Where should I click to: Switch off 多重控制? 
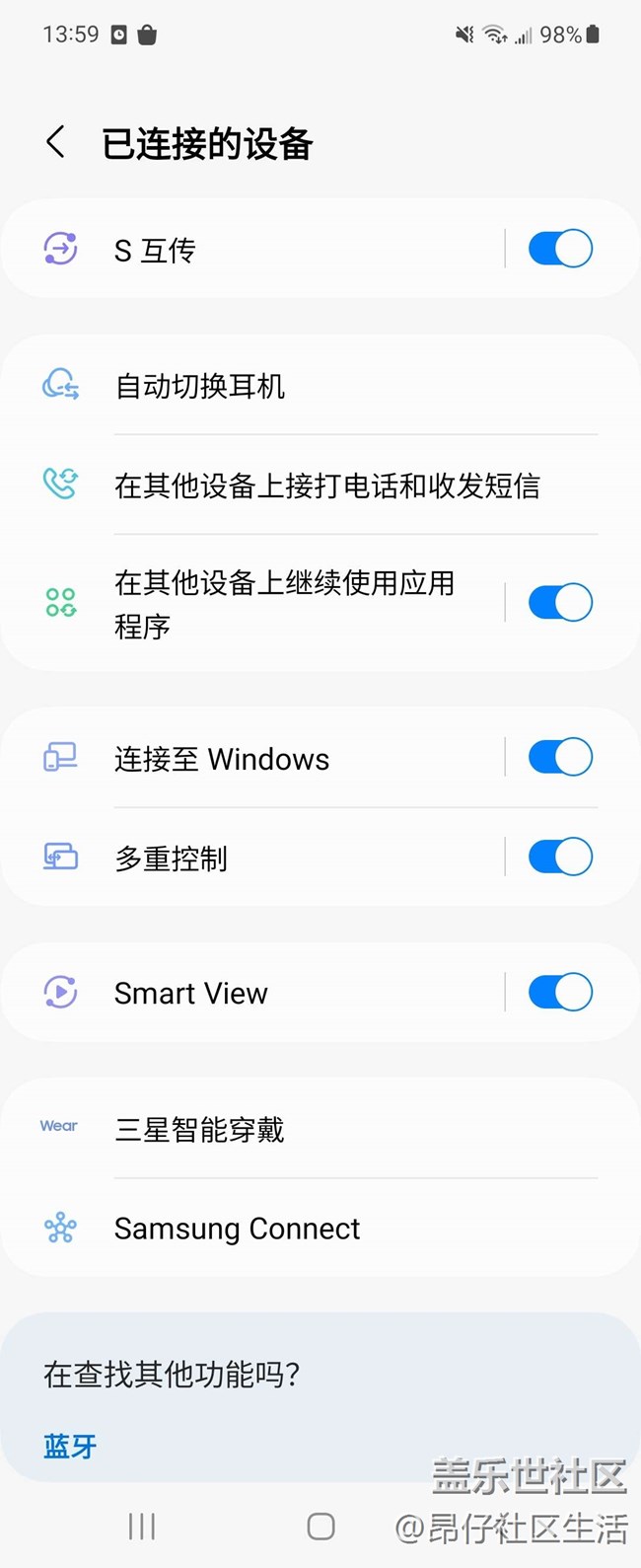tap(560, 857)
